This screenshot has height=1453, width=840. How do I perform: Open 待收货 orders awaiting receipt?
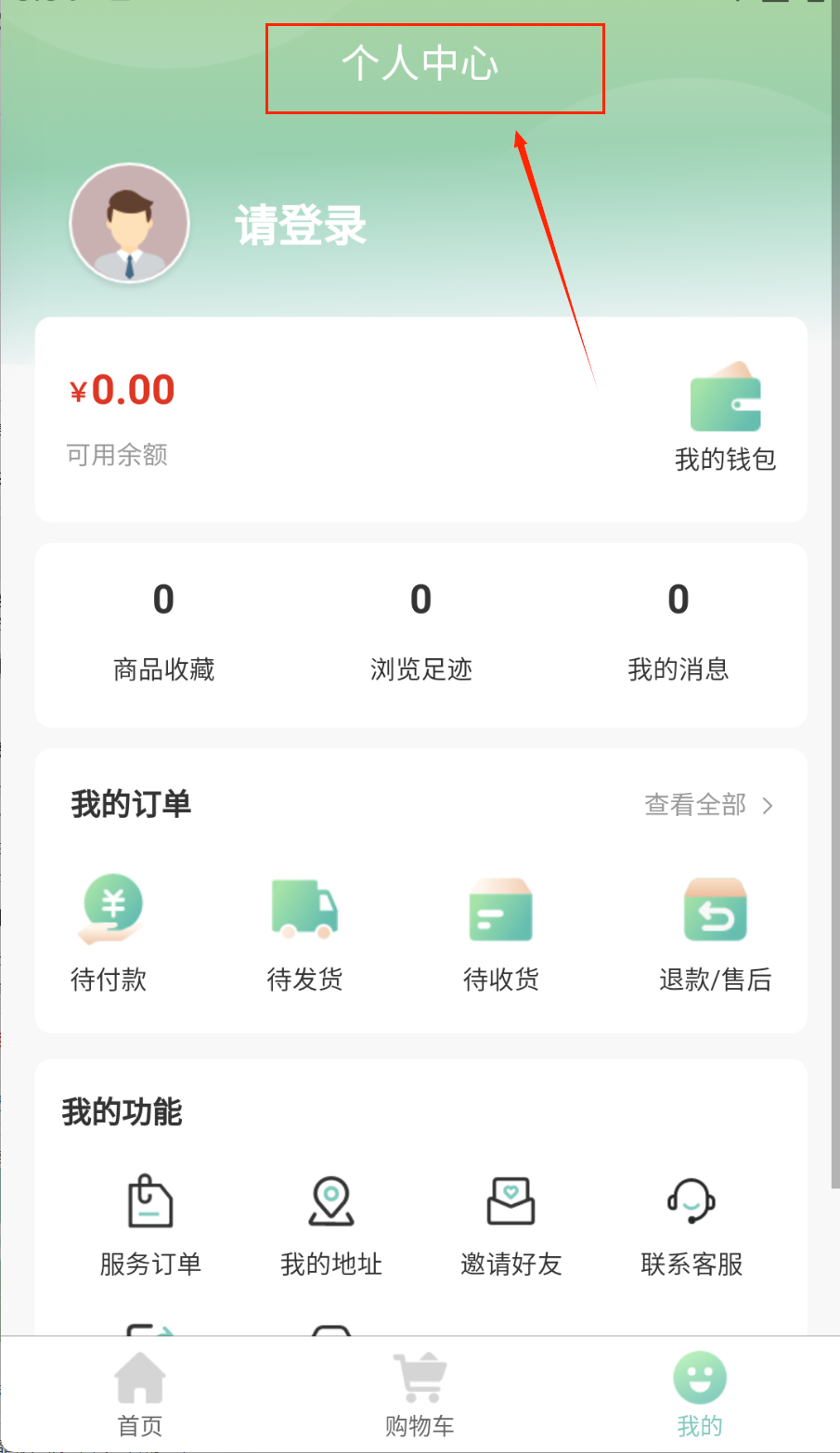pyautogui.click(x=501, y=934)
